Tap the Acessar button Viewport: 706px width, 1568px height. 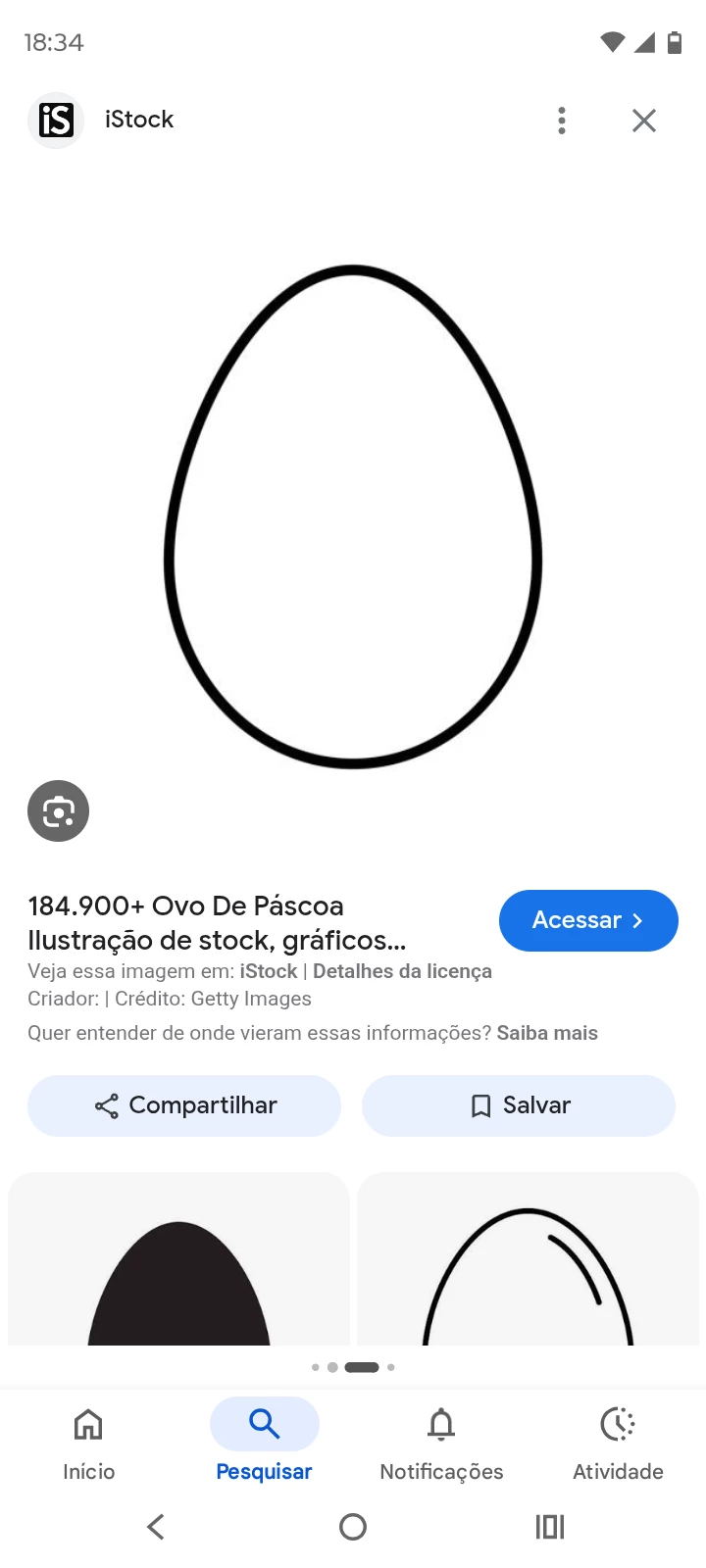point(587,920)
